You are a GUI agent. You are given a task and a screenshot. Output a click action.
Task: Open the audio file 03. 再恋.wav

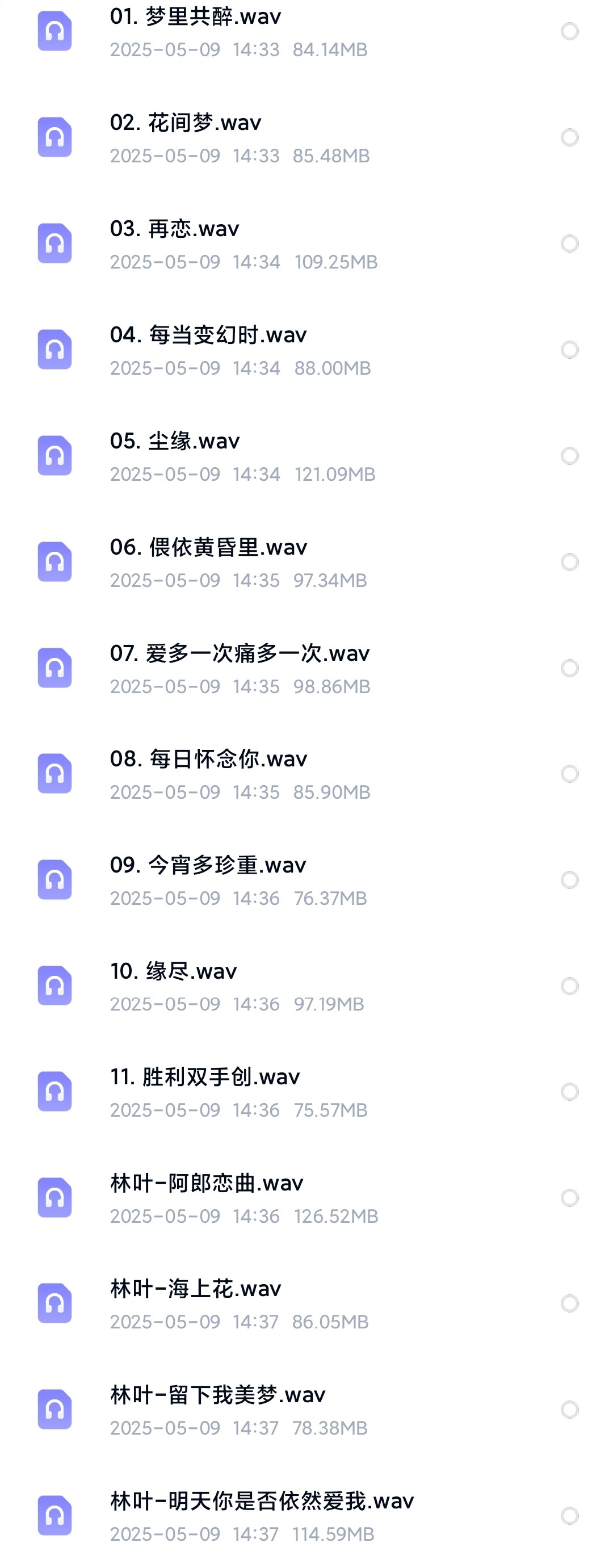point(174,229)
